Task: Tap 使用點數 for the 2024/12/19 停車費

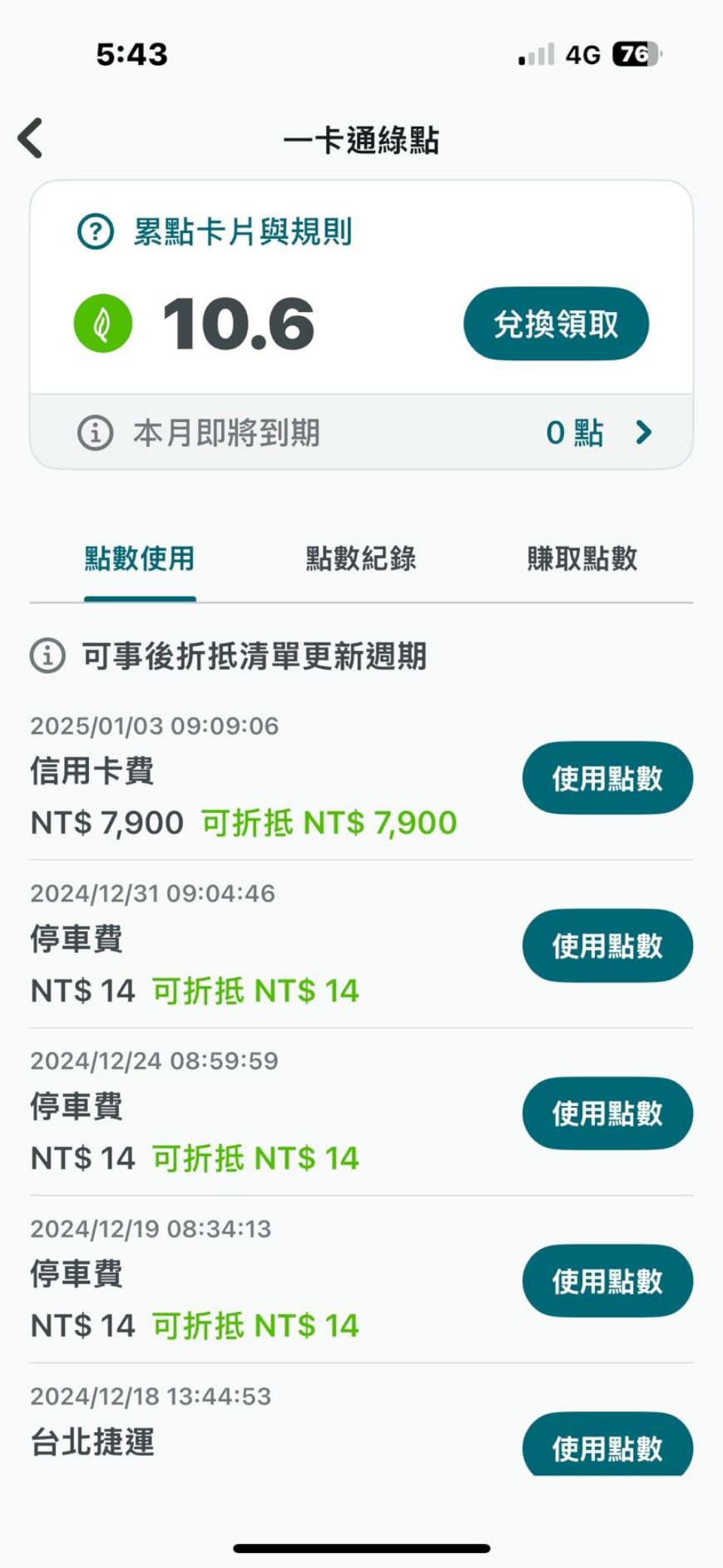Action: (x=607, y=1281)
